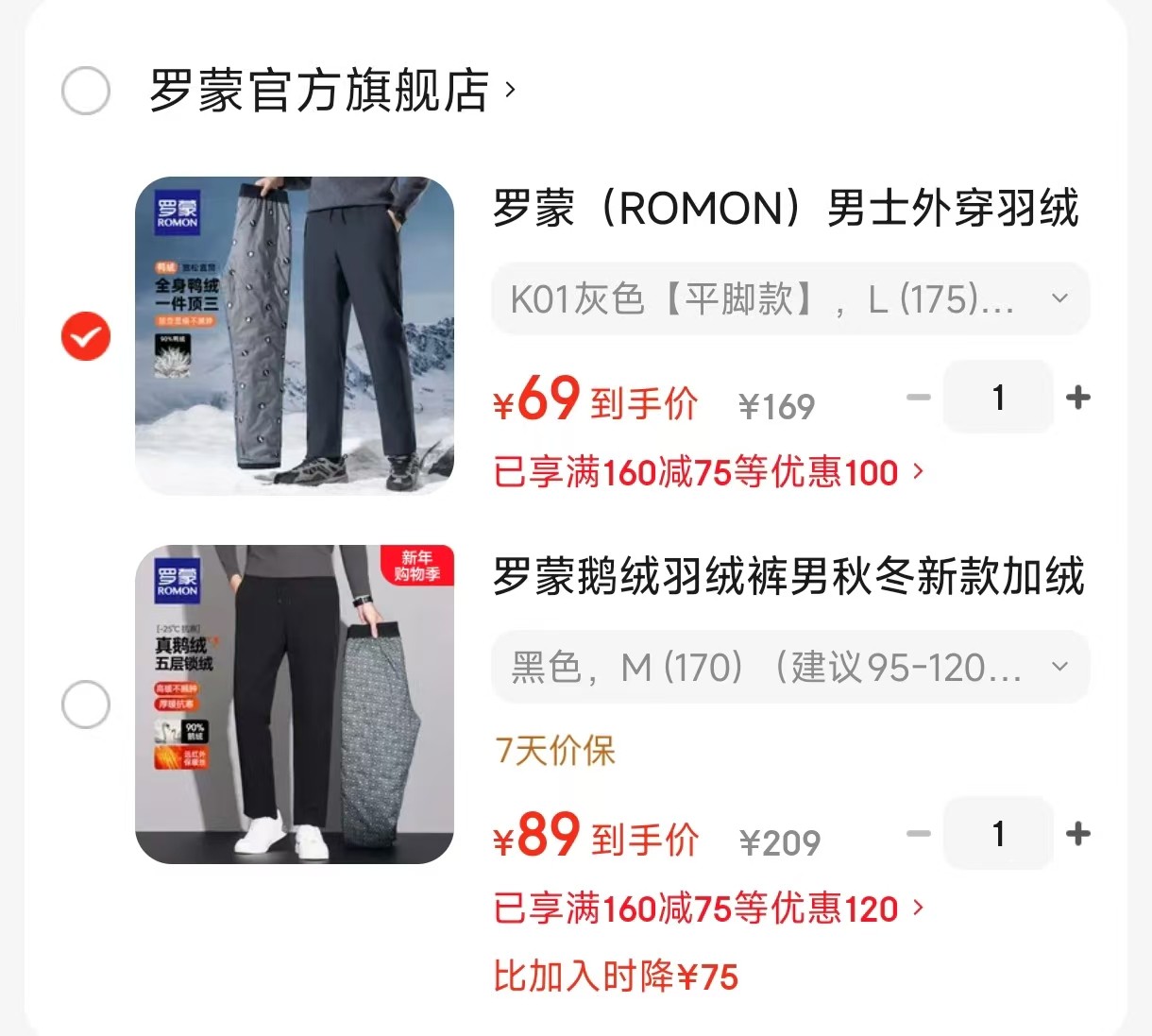Viewport: 1152px width, 1036px height.
Task: Increase quantity of the ¥89 goose-down pants
Action: point(1077,834)
